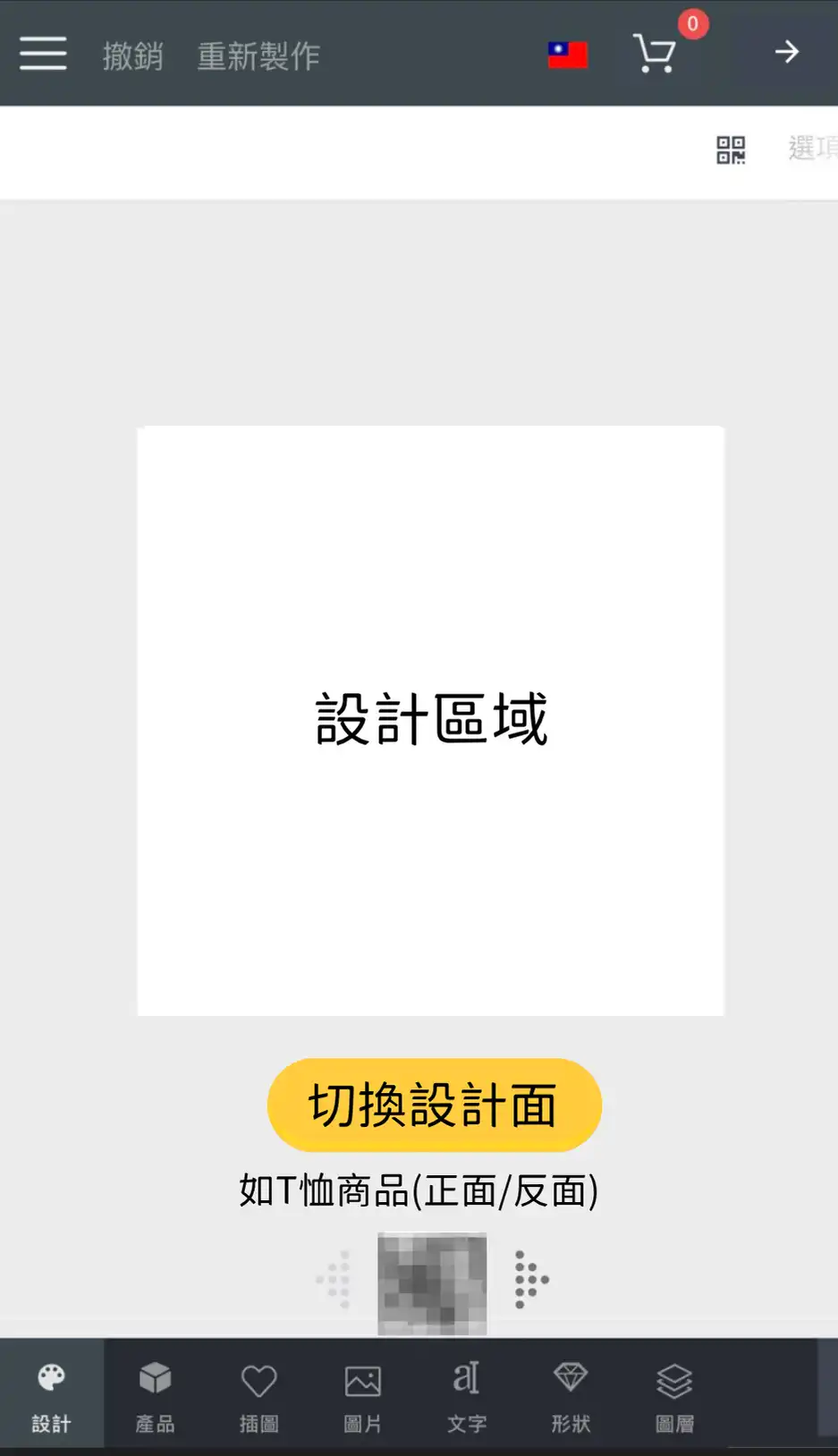Screen dimensions: 838x1456
Task: Tap the dotted arrow next to thumbnail
Action: tap(530, 1280)
